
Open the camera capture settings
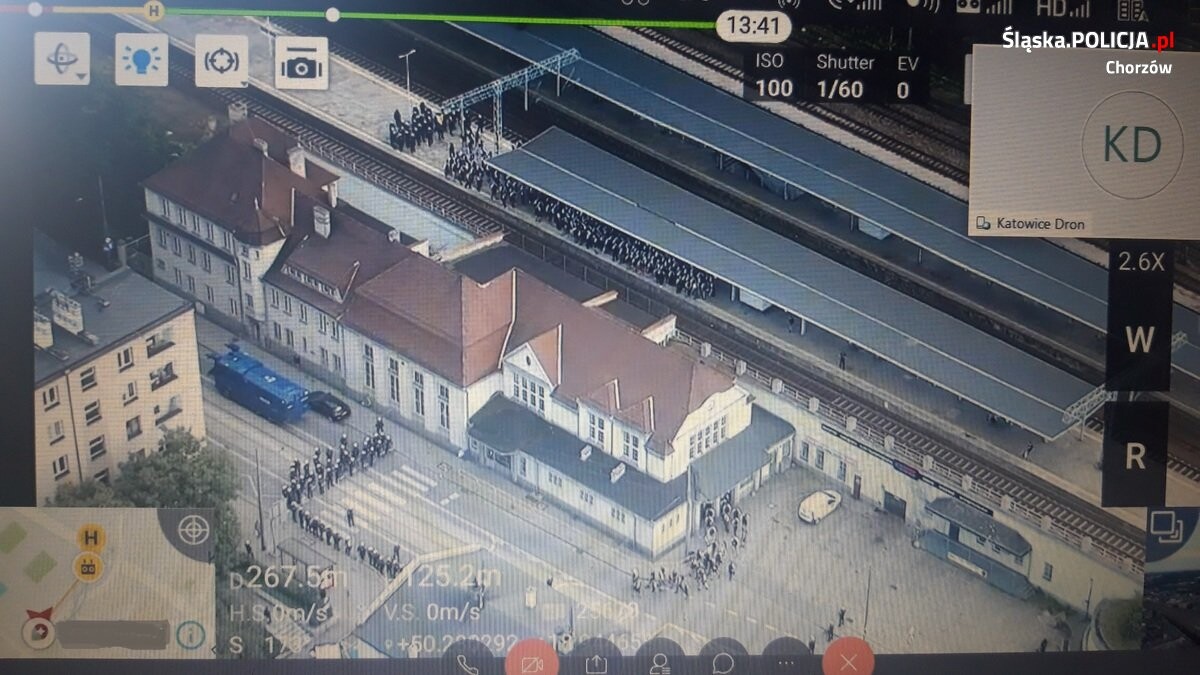(301, 64)
